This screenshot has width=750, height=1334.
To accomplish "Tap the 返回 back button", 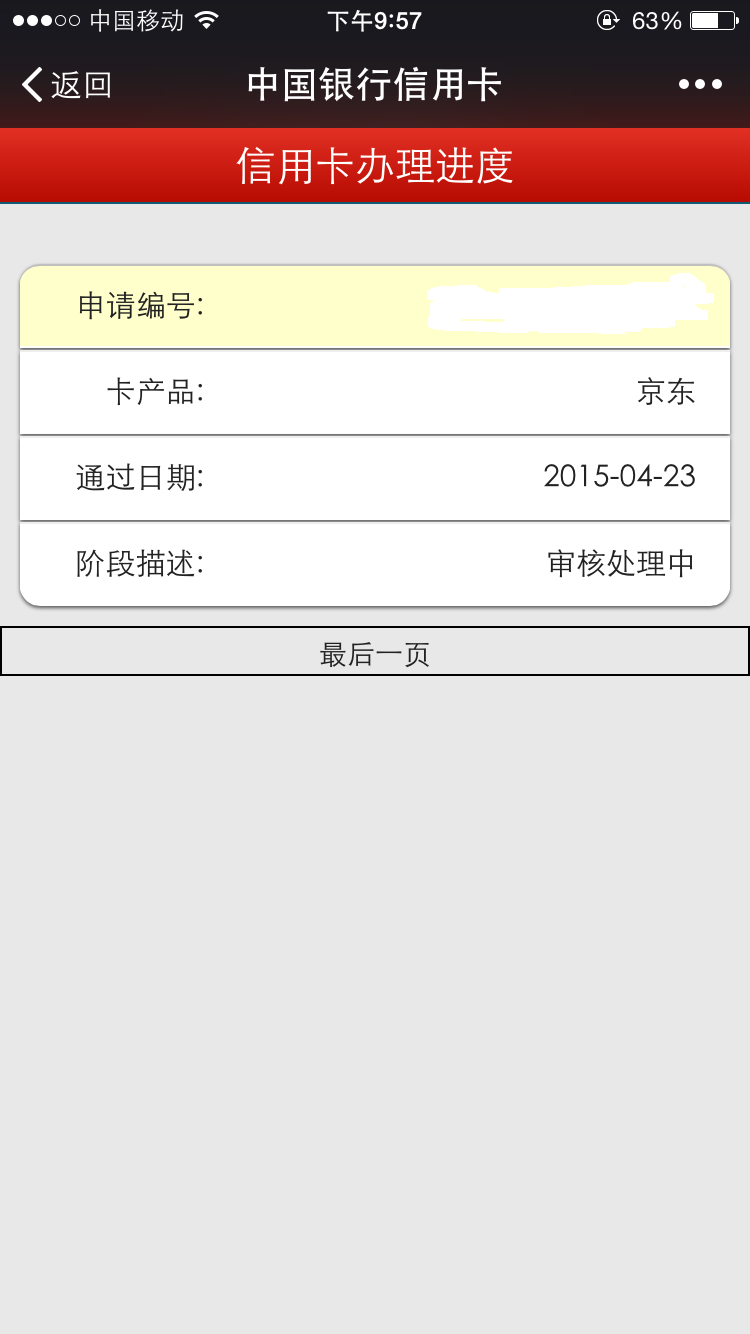I will 66,85.
